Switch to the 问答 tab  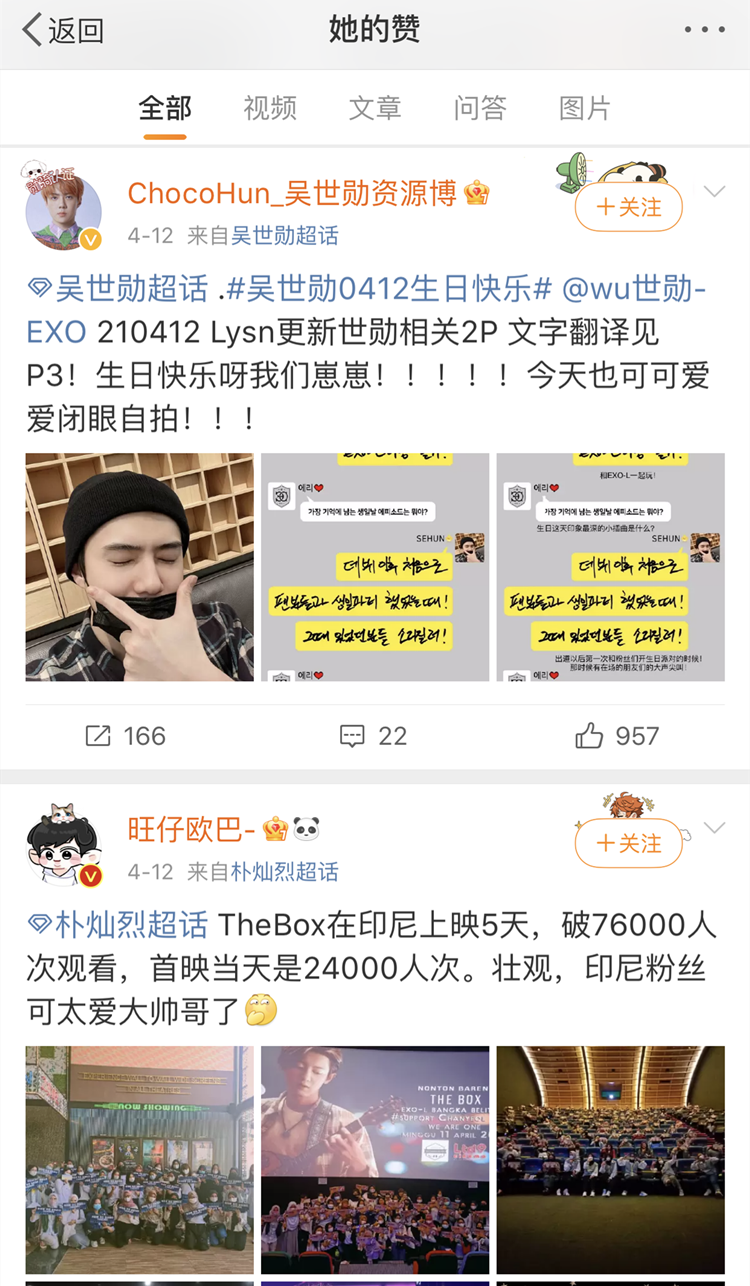479,107
